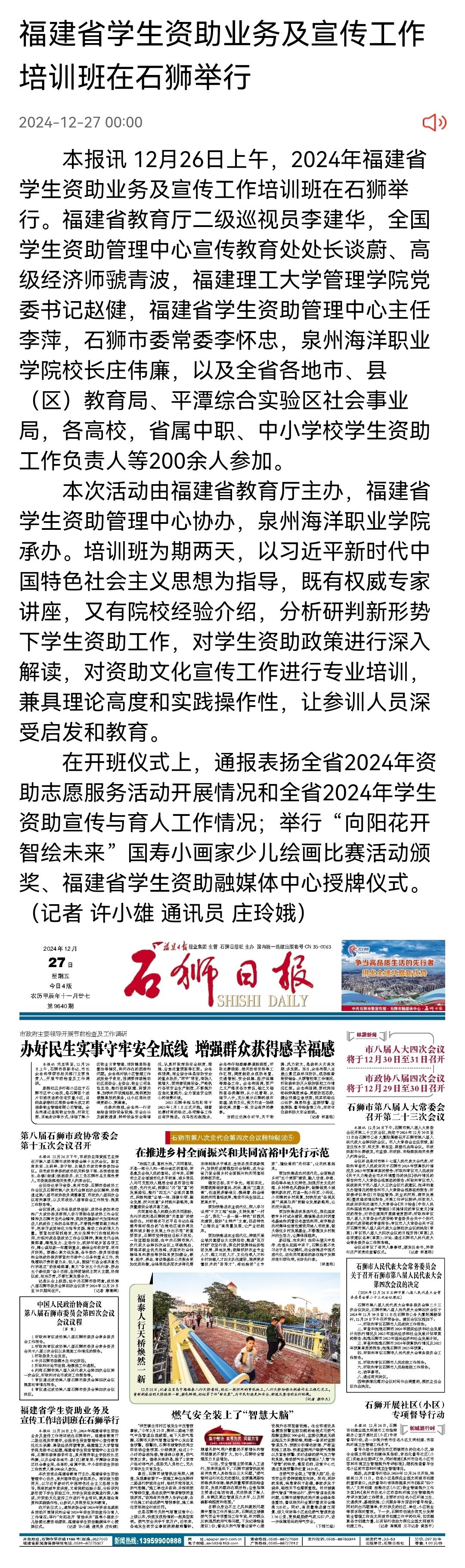This screenshot has height=1568, width=465.
Task: Play the article audio with the speaker icon
Action: click(434, 122)
